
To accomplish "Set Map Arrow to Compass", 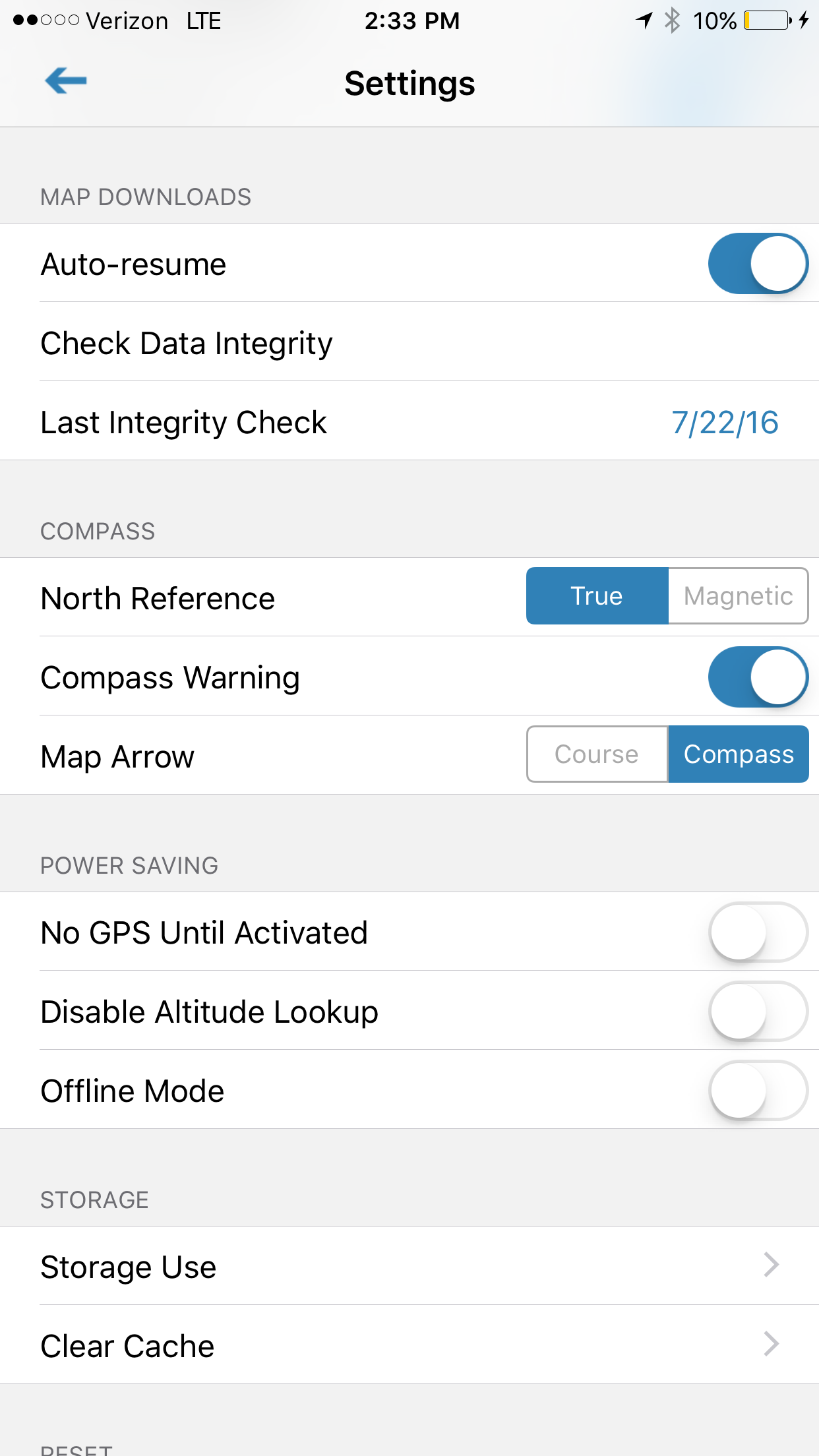I will click(x=739, y=754).
